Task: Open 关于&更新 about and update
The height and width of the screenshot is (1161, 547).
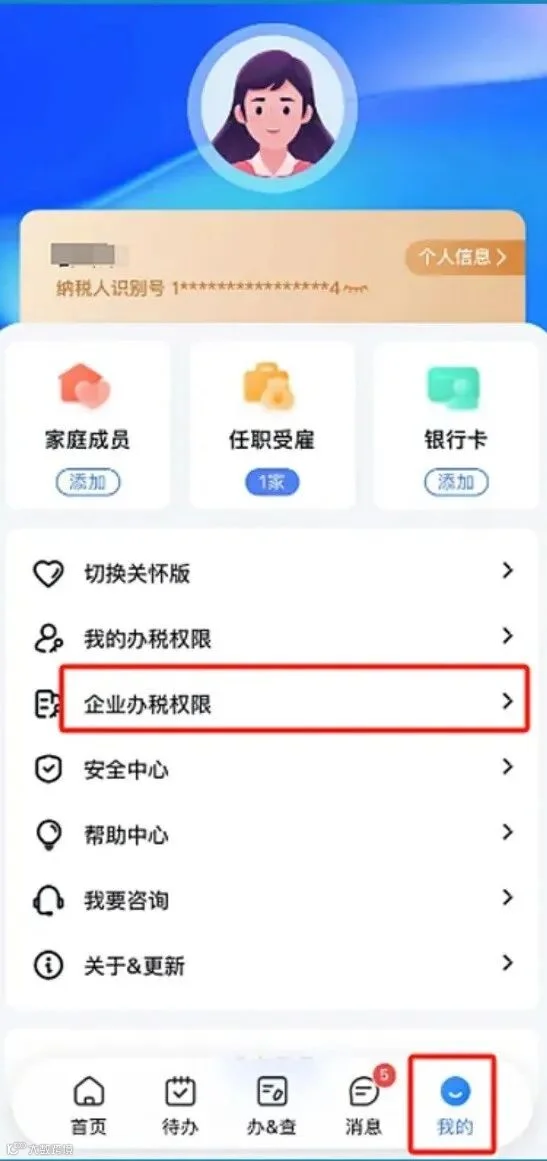Action: pyautogui.click(x=272, y=965)
